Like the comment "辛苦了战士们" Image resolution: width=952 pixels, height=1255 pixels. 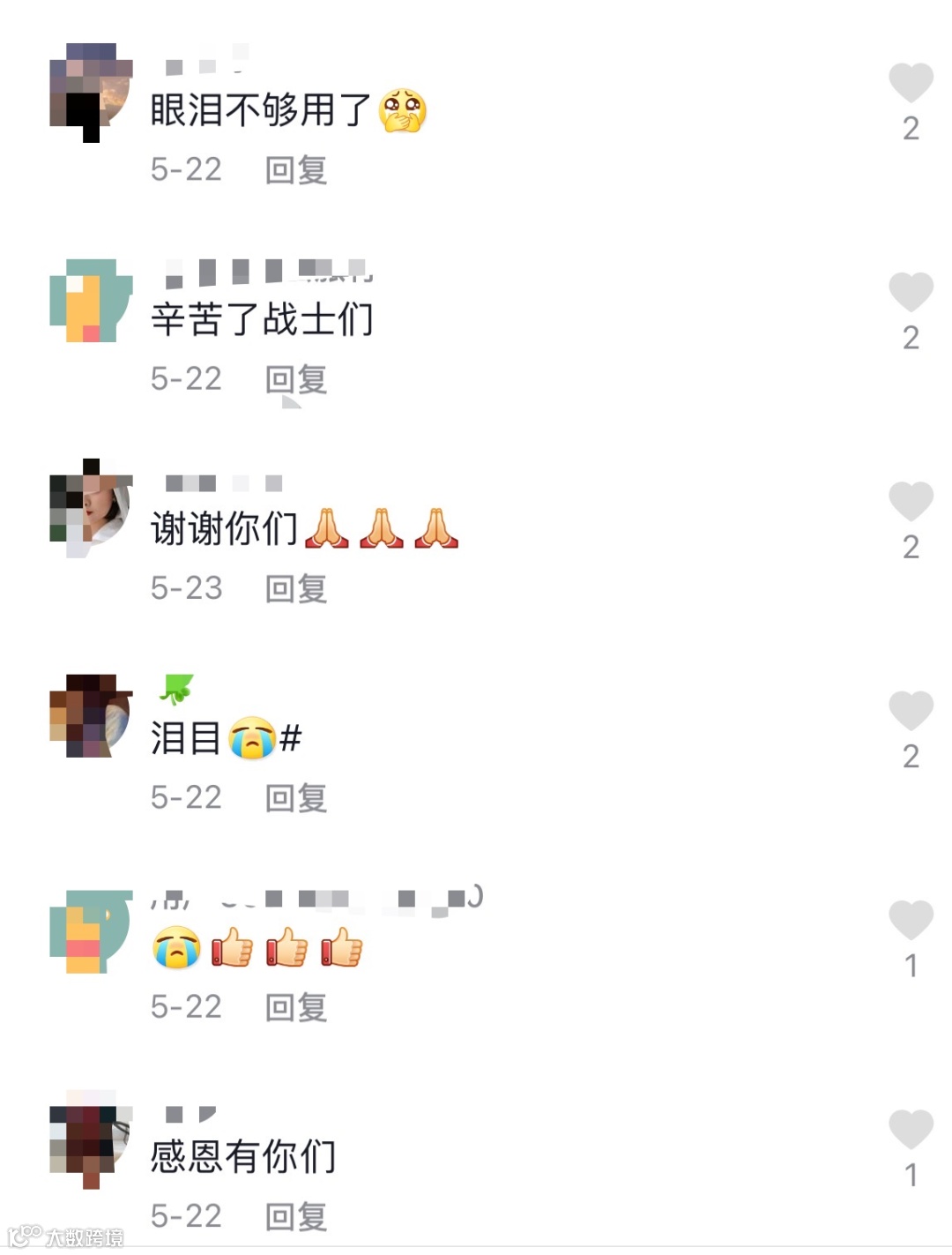point(911,292)
